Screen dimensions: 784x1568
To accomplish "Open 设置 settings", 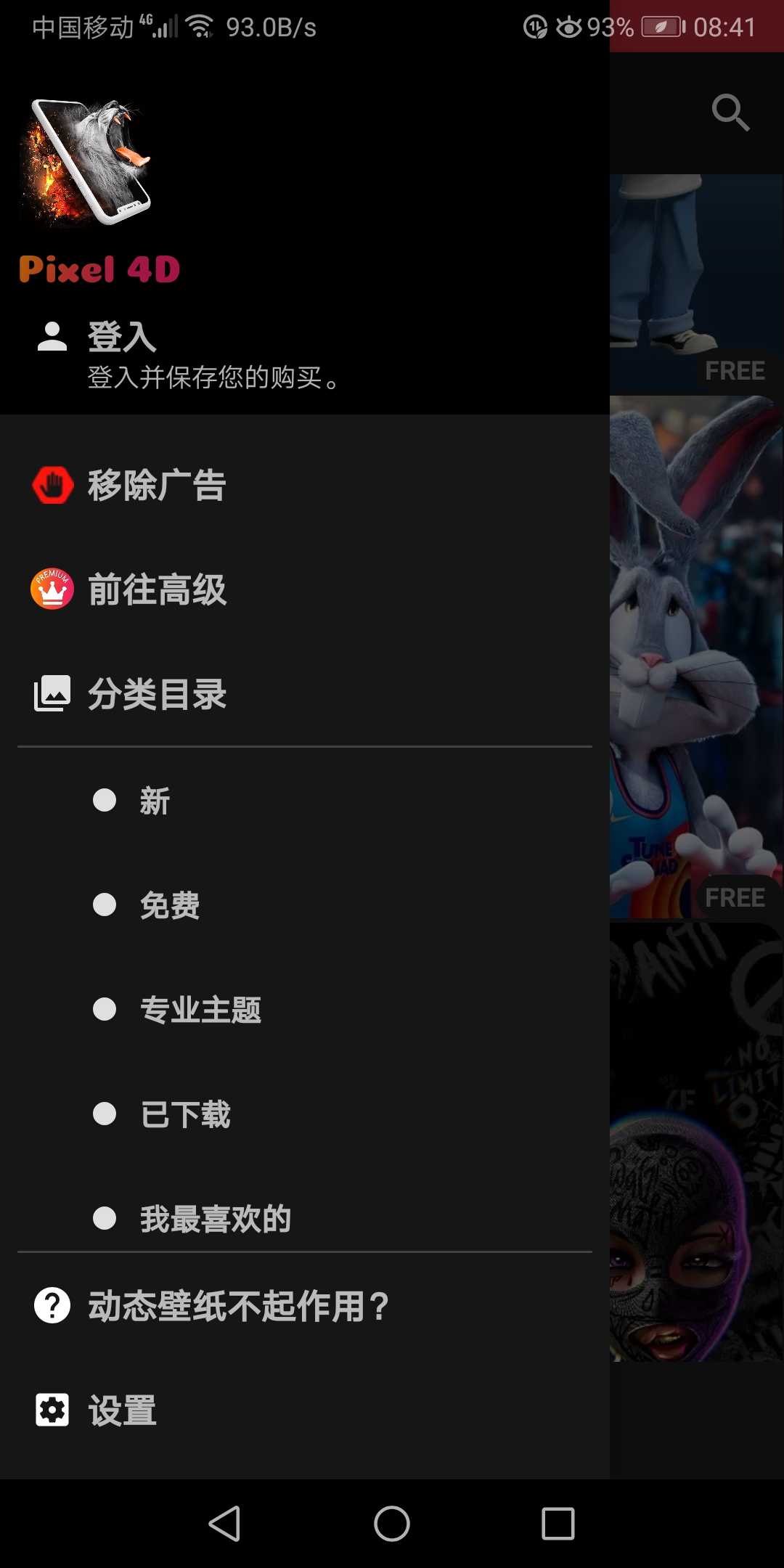I will point(122,1410).
